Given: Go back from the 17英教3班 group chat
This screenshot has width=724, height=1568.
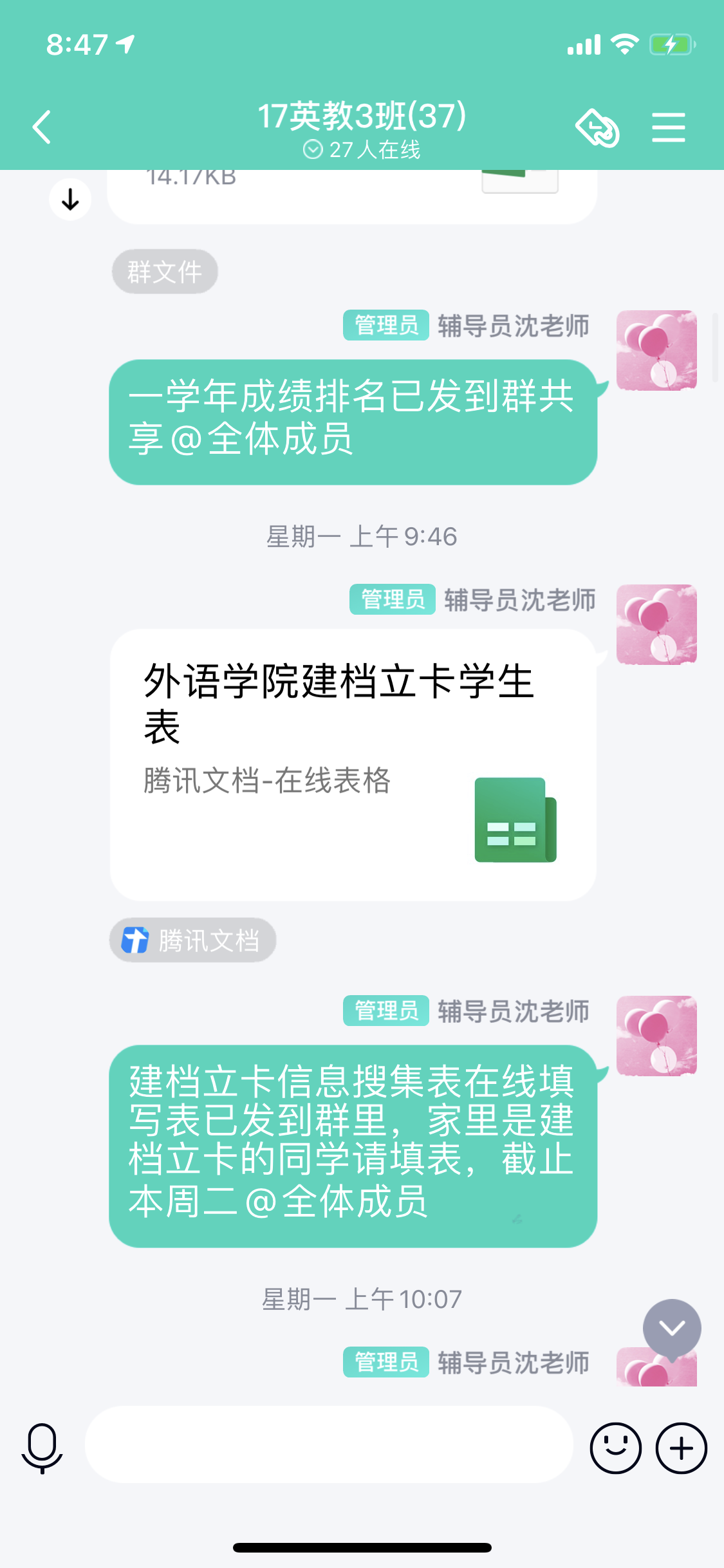Looking at the screenshot, I should click(x=42, y=127).
